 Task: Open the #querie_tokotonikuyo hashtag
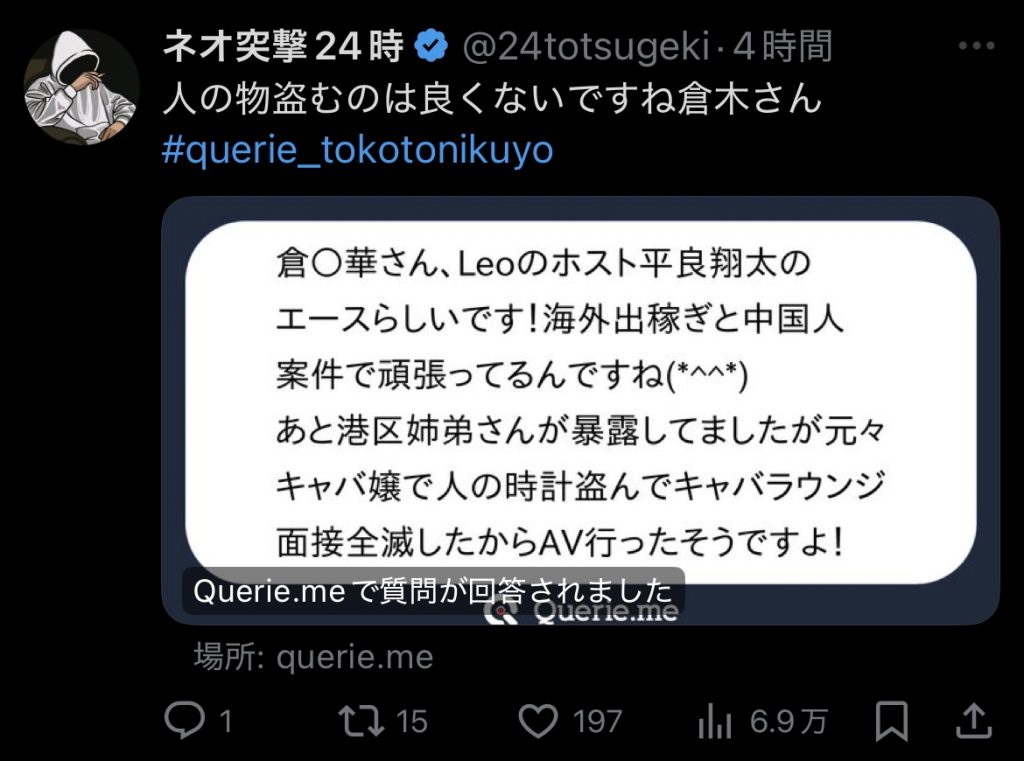(x=357, y=150)
